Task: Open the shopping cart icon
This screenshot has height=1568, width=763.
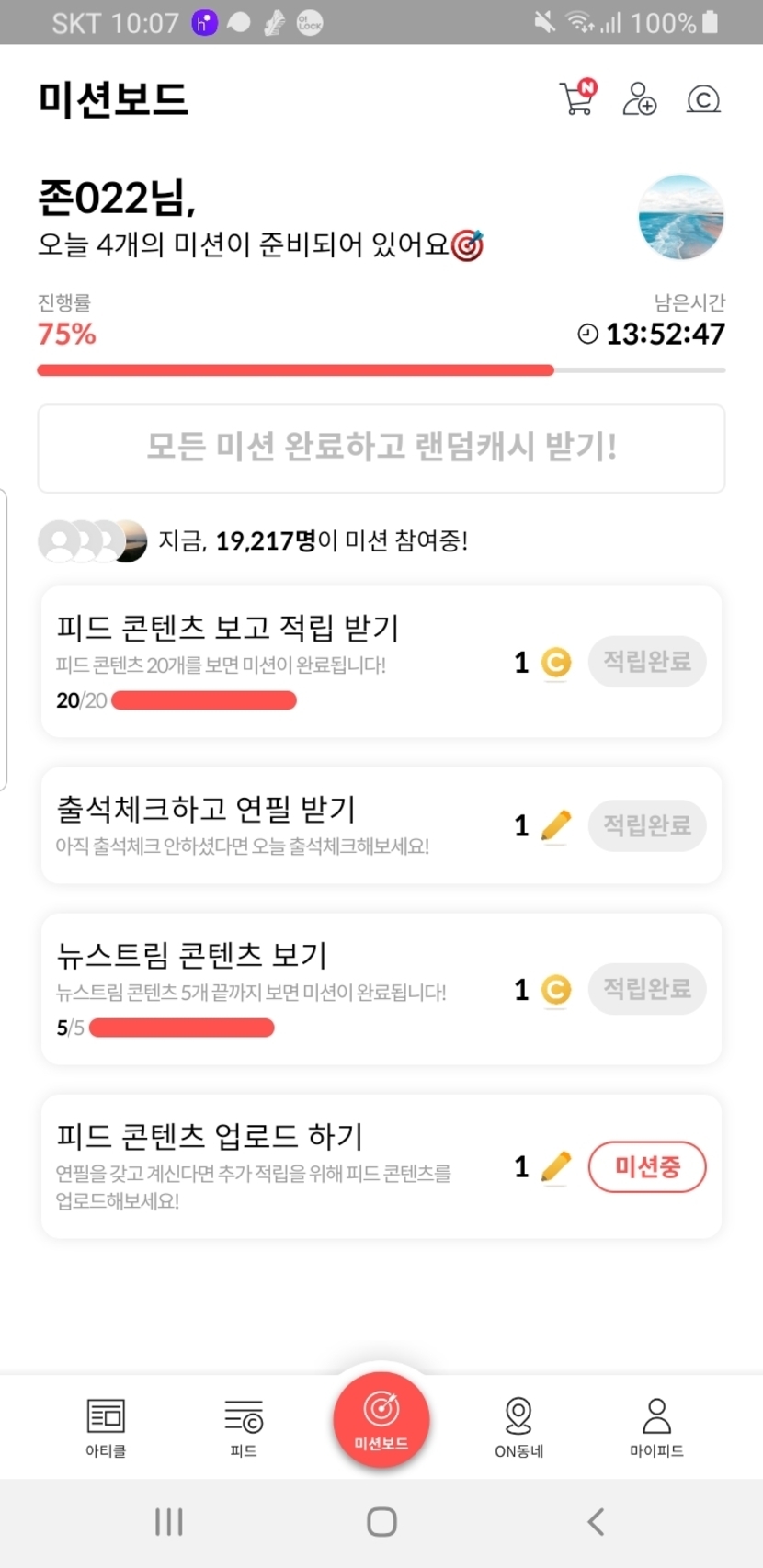Action: [x=577, y=97]
